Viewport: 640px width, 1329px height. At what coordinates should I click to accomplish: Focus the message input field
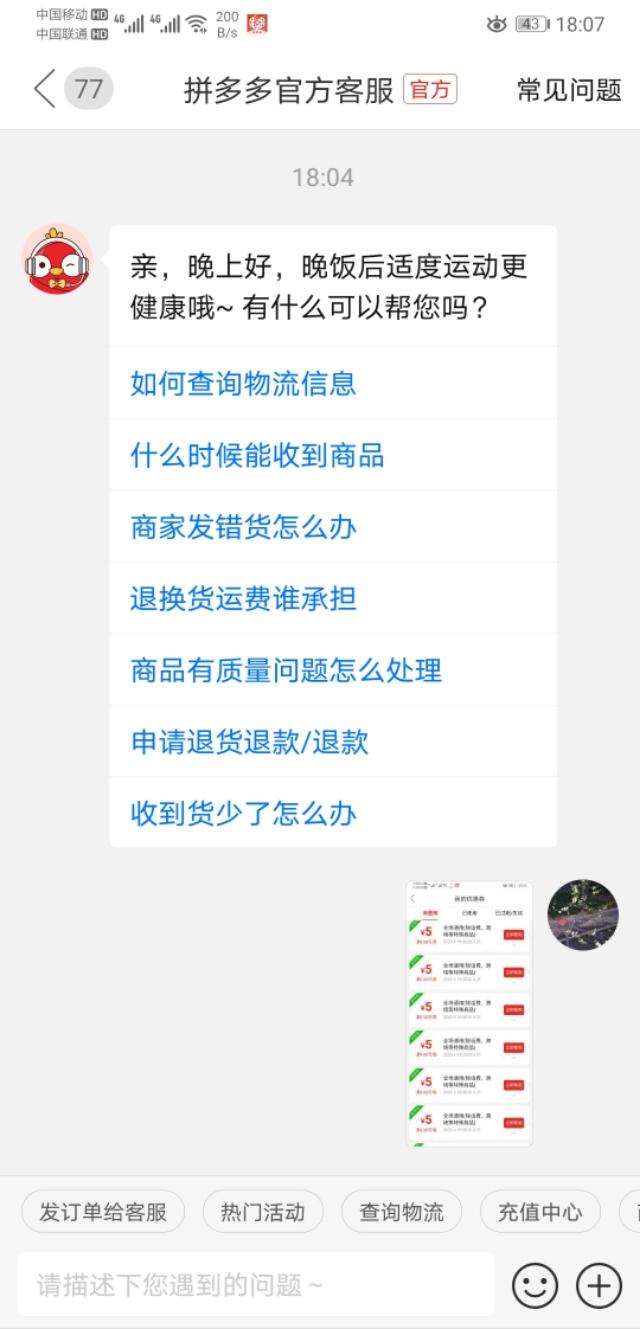point(255,1285)
